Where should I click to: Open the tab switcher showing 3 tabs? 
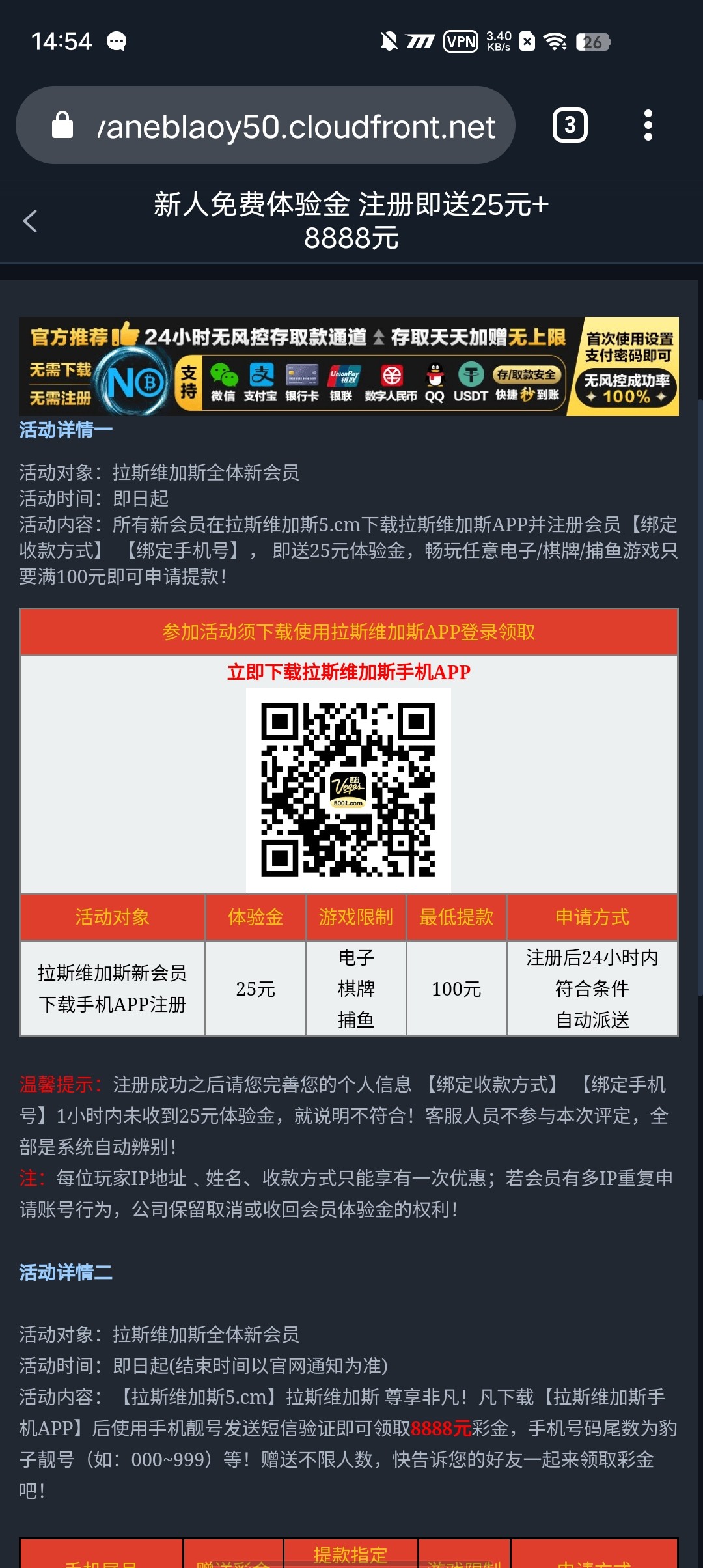point(569,125)
